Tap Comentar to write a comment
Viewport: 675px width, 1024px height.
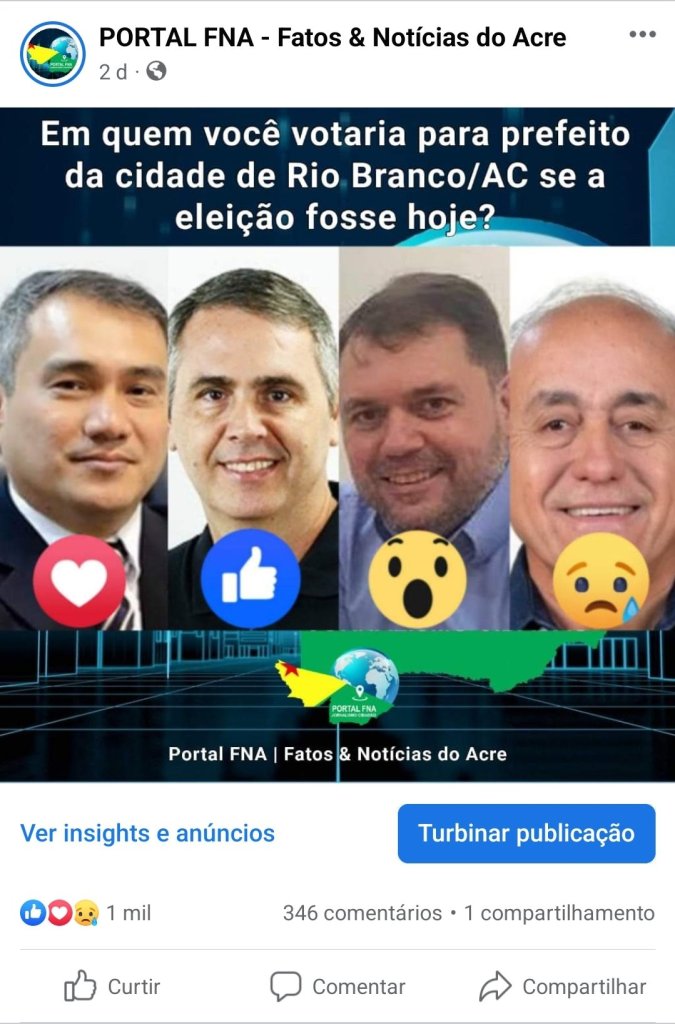pyautogui.click(x=338, y=987)
